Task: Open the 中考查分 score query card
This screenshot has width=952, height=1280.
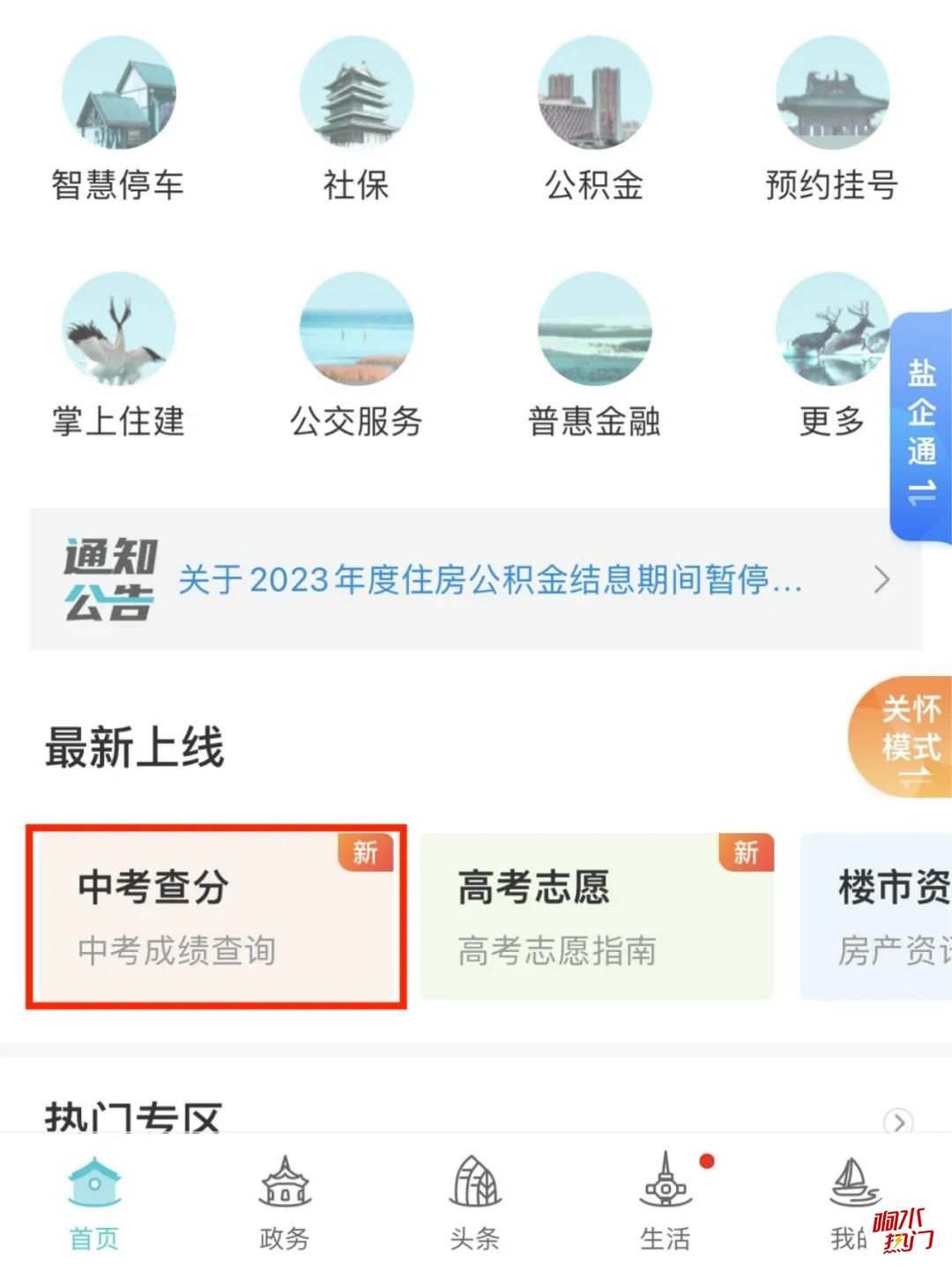Action: coord(216,917)
